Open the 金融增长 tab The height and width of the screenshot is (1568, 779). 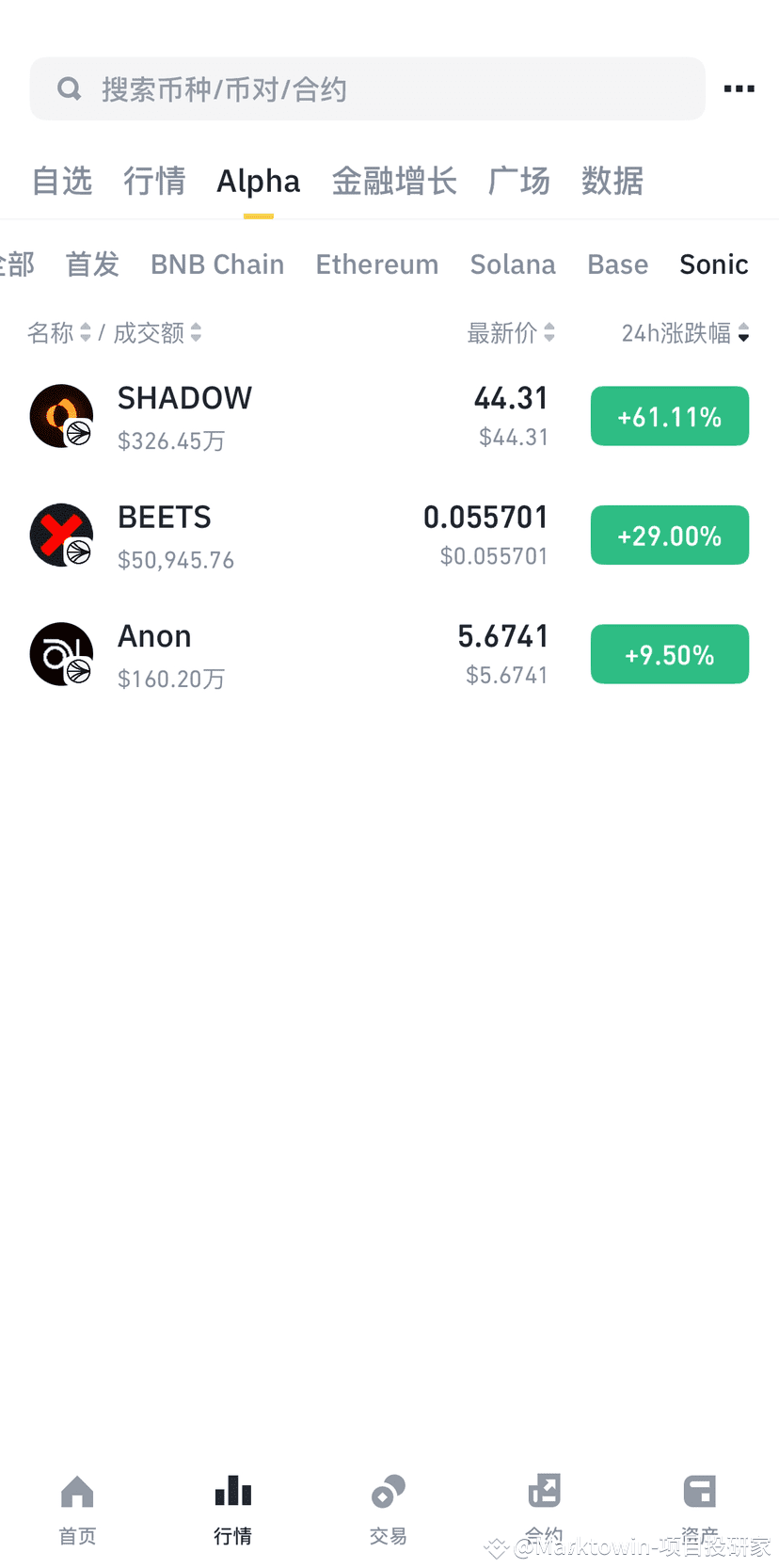point(394,181)
